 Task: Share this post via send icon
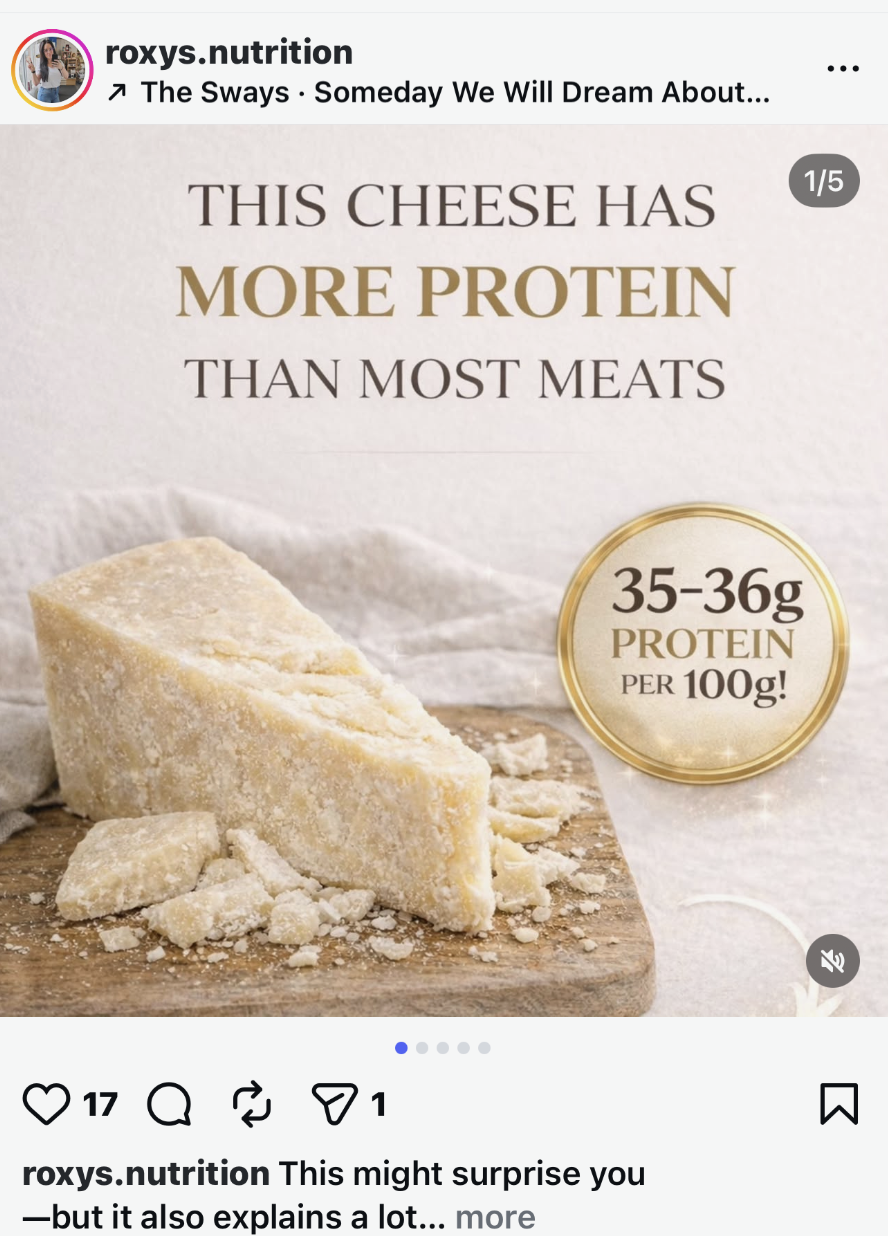click(x=335, y=1104)
